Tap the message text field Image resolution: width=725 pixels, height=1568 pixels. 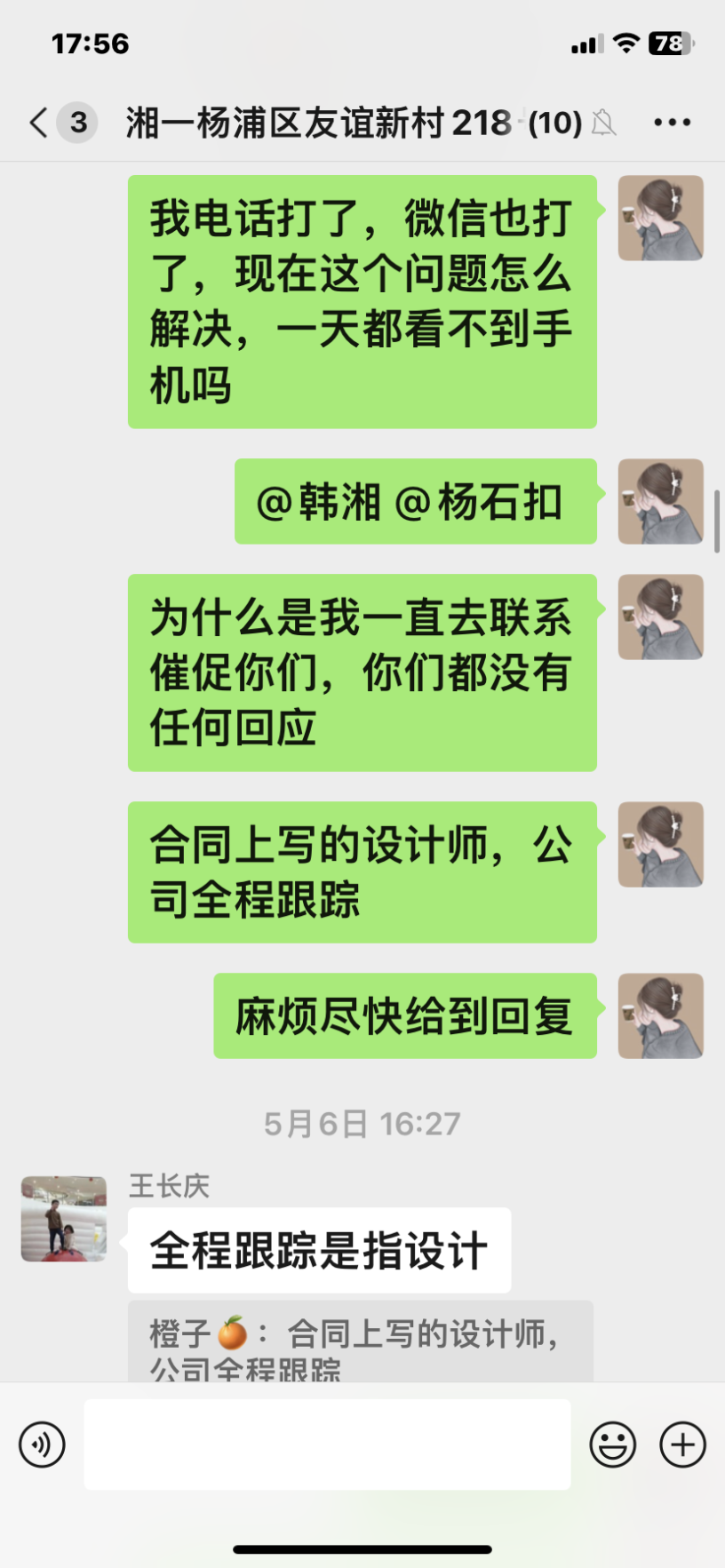[327, 1445]
